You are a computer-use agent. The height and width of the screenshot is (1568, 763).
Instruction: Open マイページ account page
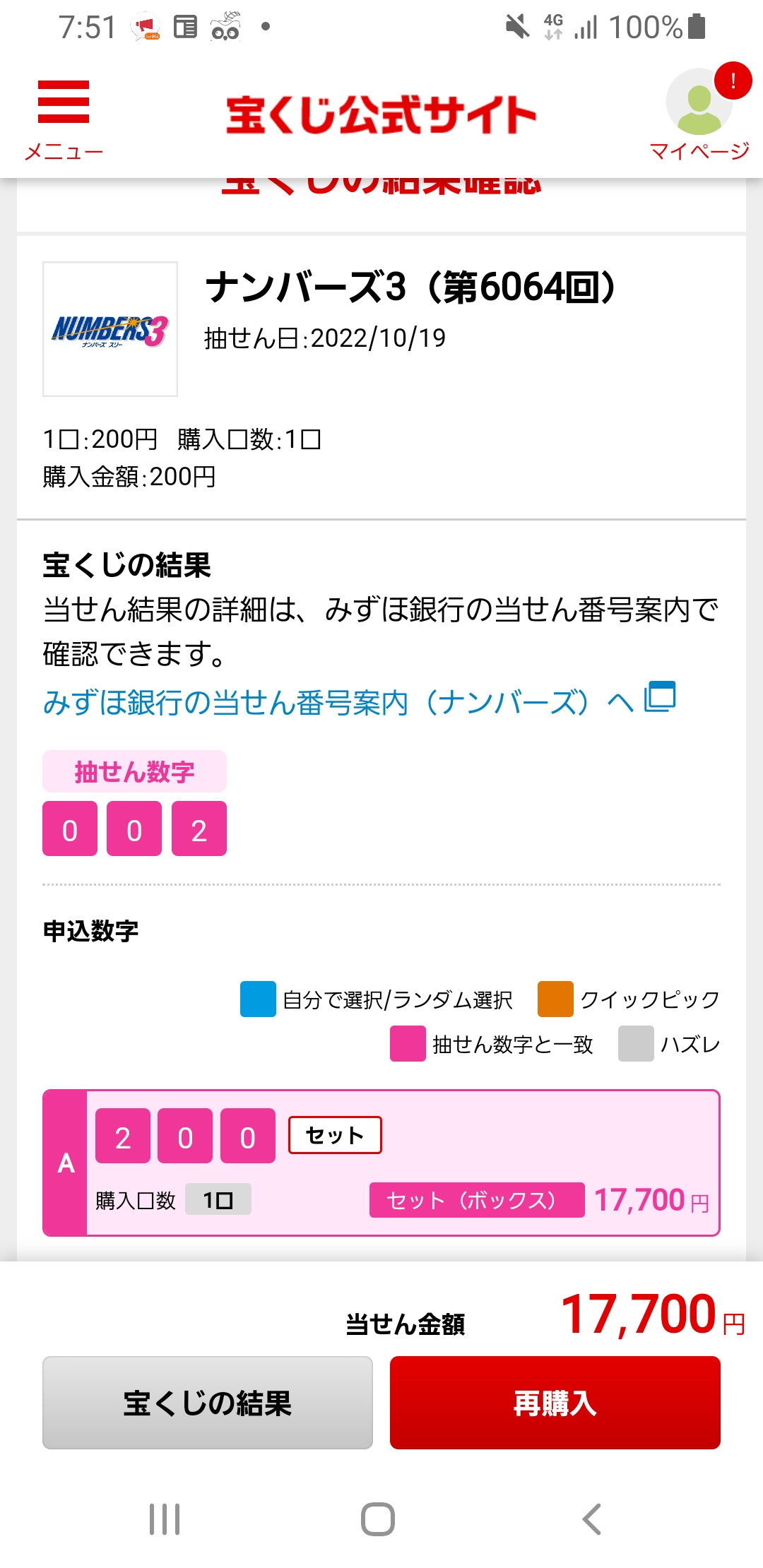(699, 113)
